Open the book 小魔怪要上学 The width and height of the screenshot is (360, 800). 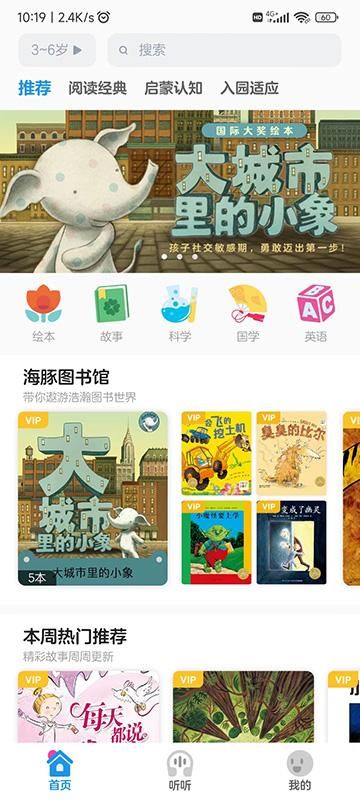point(217,542)
